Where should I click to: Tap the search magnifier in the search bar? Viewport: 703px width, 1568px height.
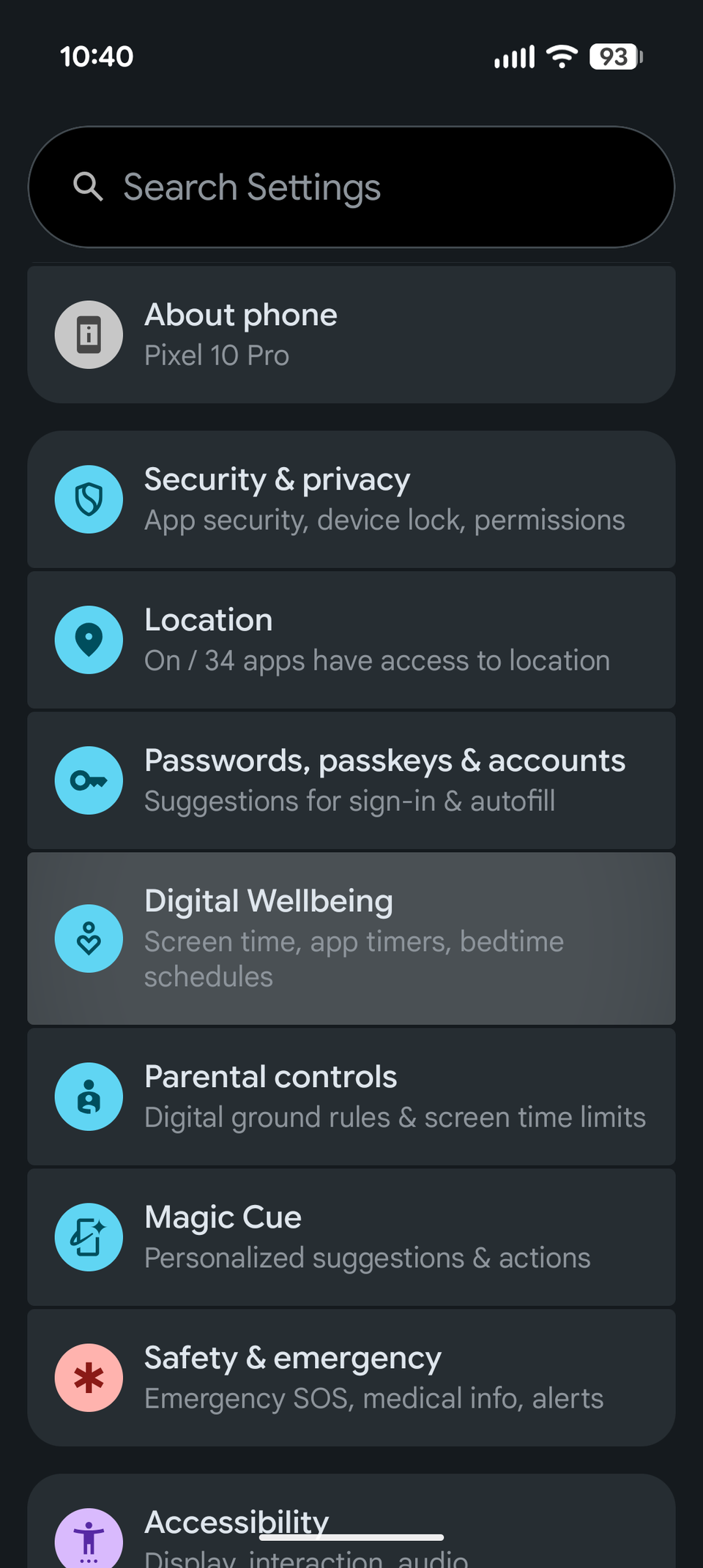[x=88, y=187]
